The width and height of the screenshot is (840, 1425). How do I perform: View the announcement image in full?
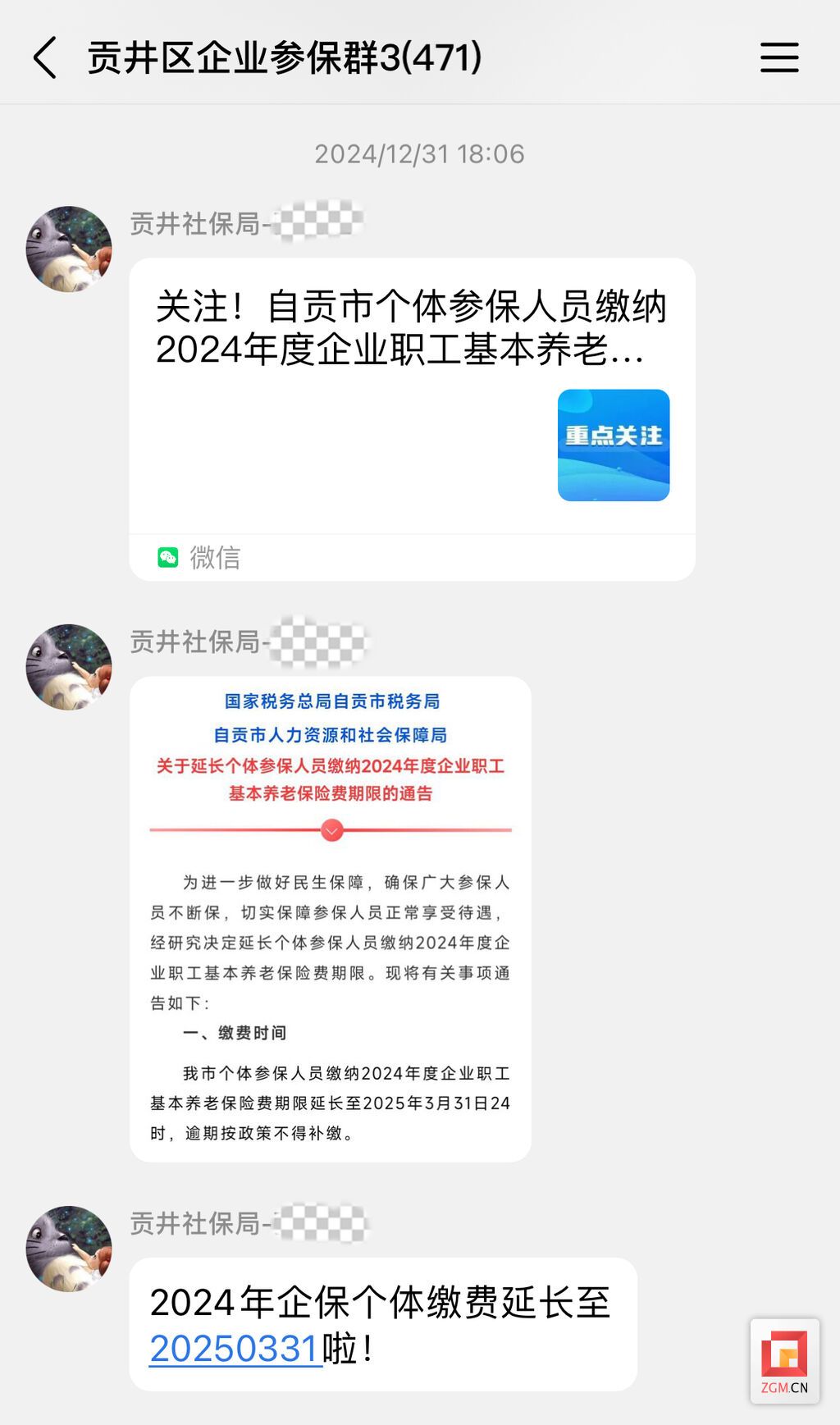click(x=331, y=918)
